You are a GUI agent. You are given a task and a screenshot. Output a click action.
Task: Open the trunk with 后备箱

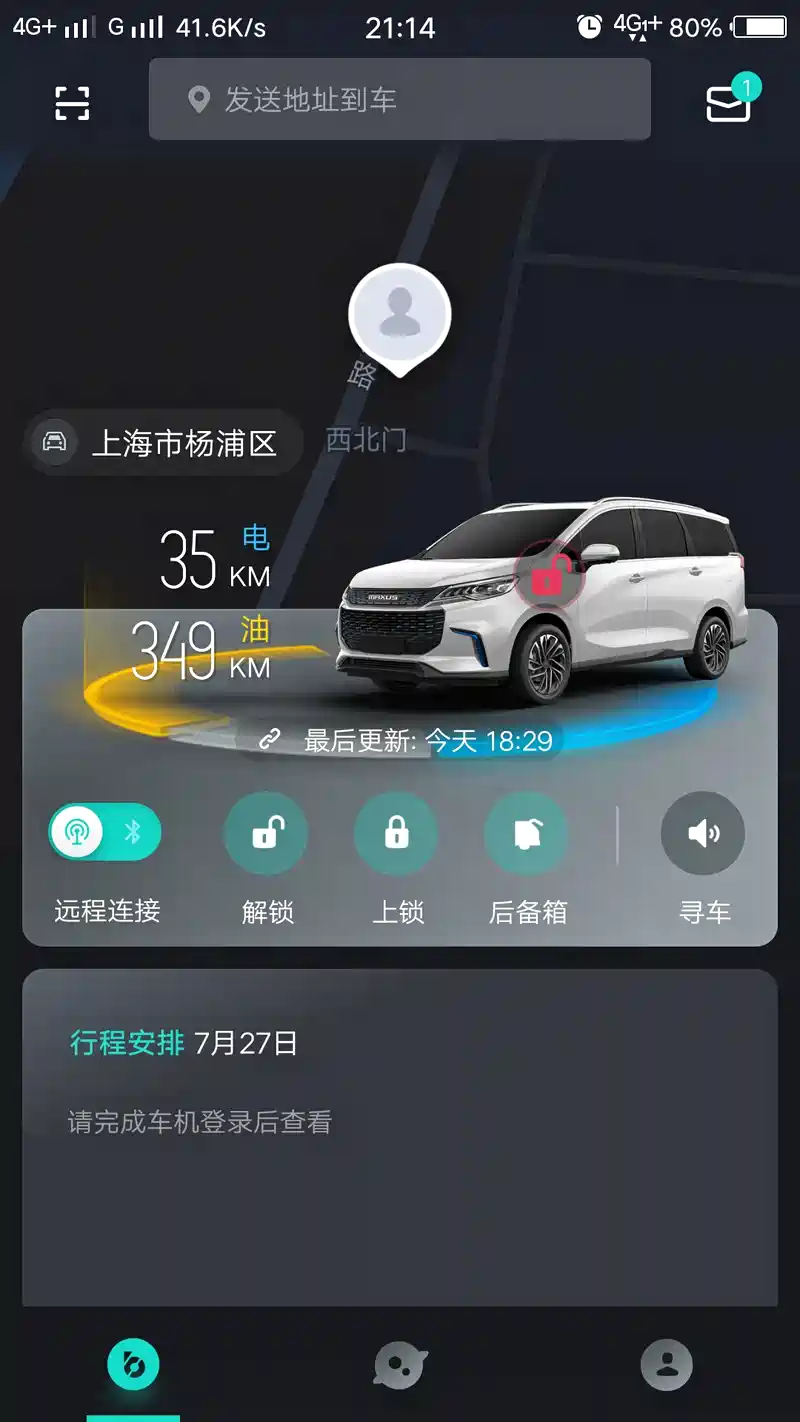tap(527, 834)
